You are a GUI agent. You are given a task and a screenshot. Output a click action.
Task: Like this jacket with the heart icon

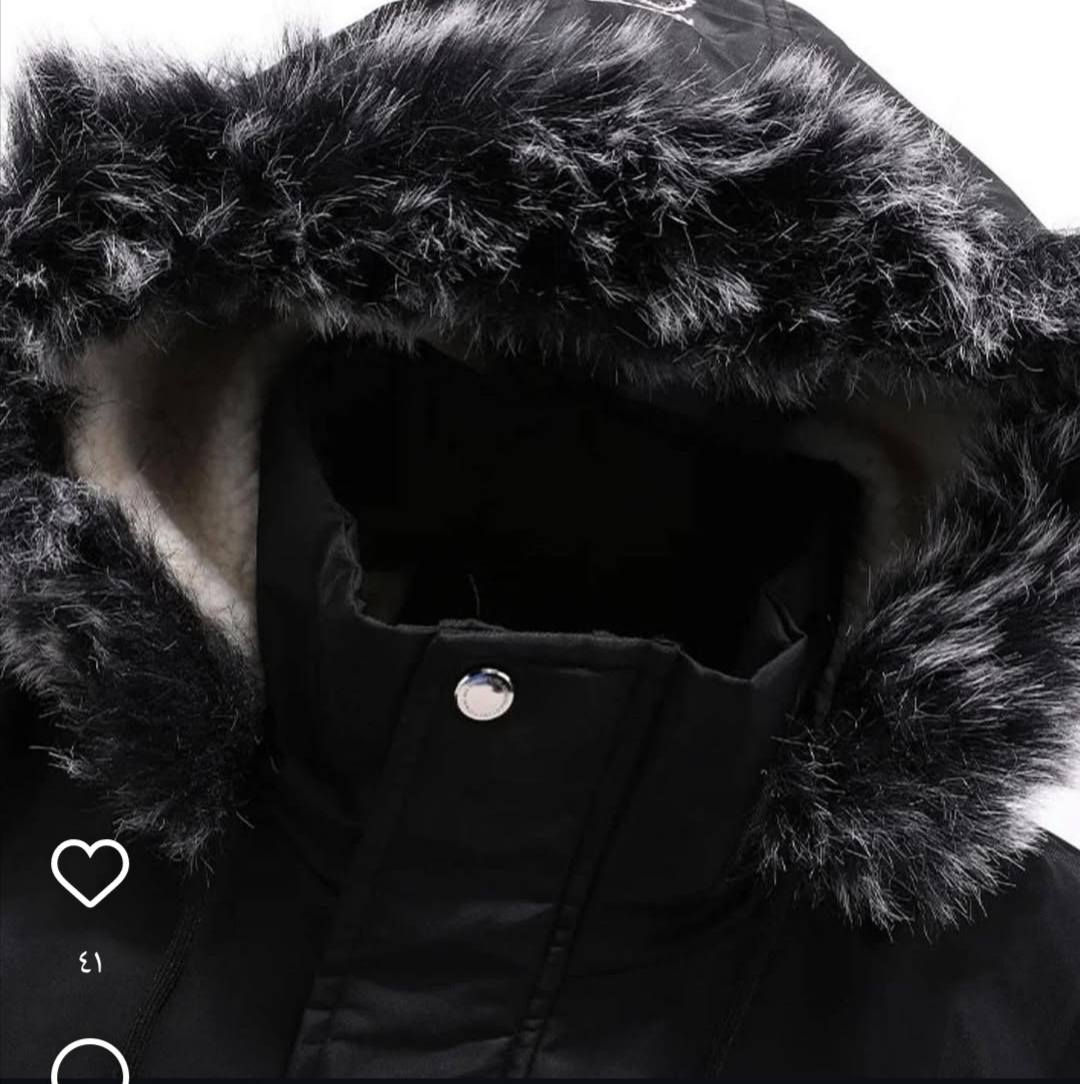click(x=90, y=872)
